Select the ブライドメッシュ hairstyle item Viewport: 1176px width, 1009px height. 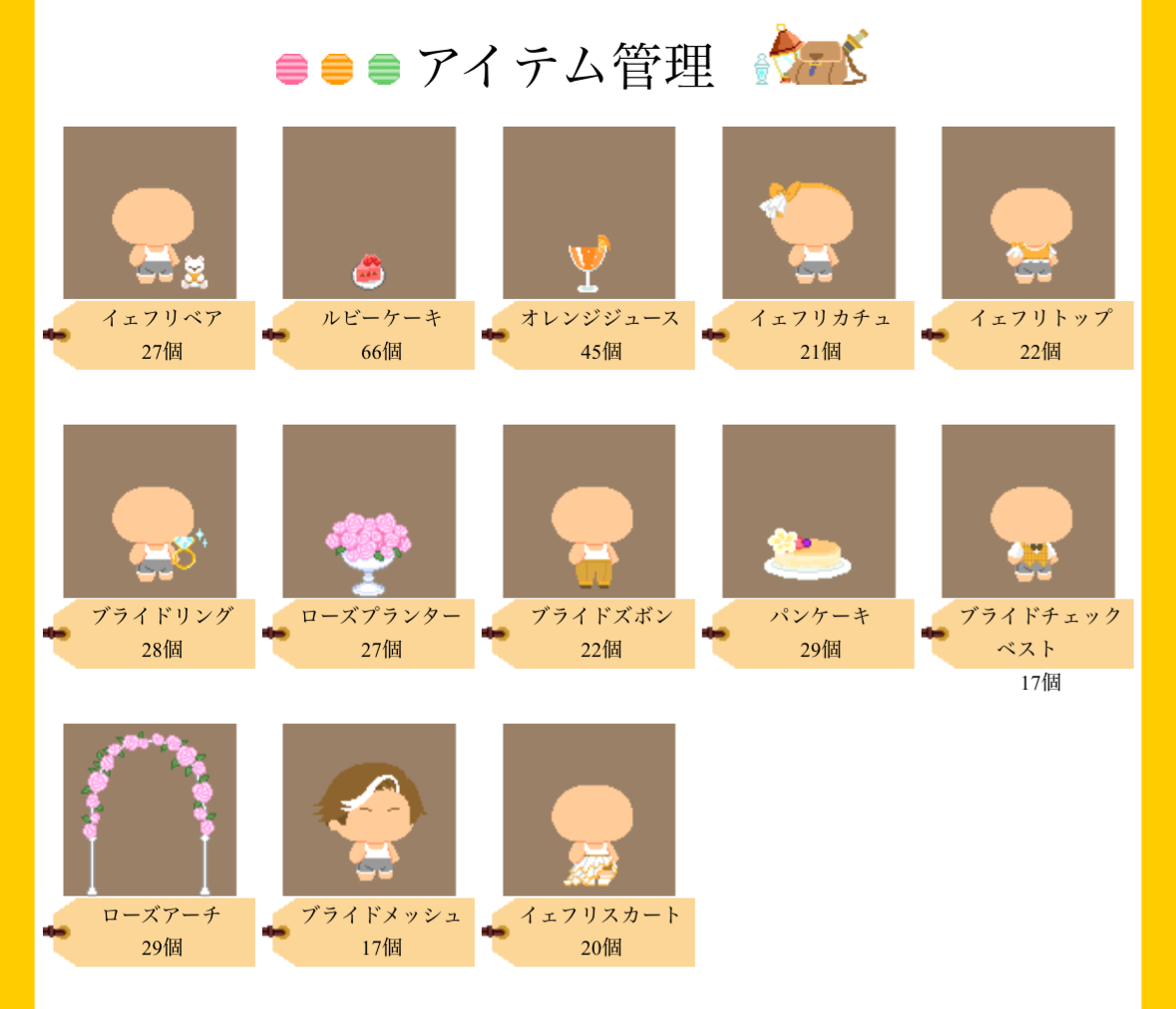tap(369, 810)
